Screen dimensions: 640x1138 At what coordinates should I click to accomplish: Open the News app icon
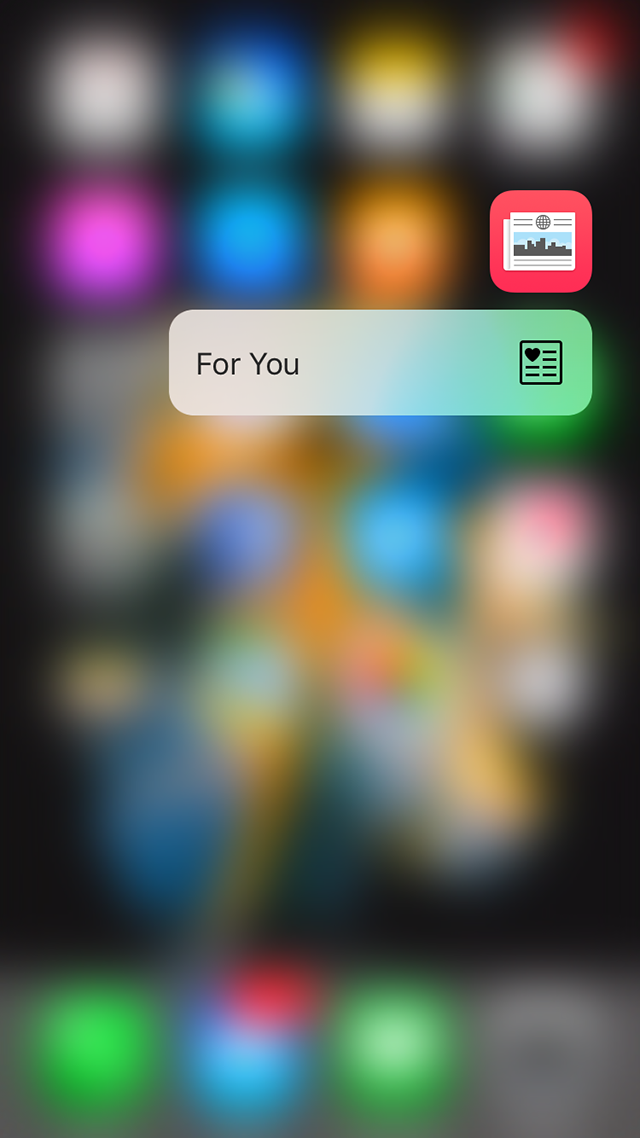pyautogui.click(x=541, y=241)
